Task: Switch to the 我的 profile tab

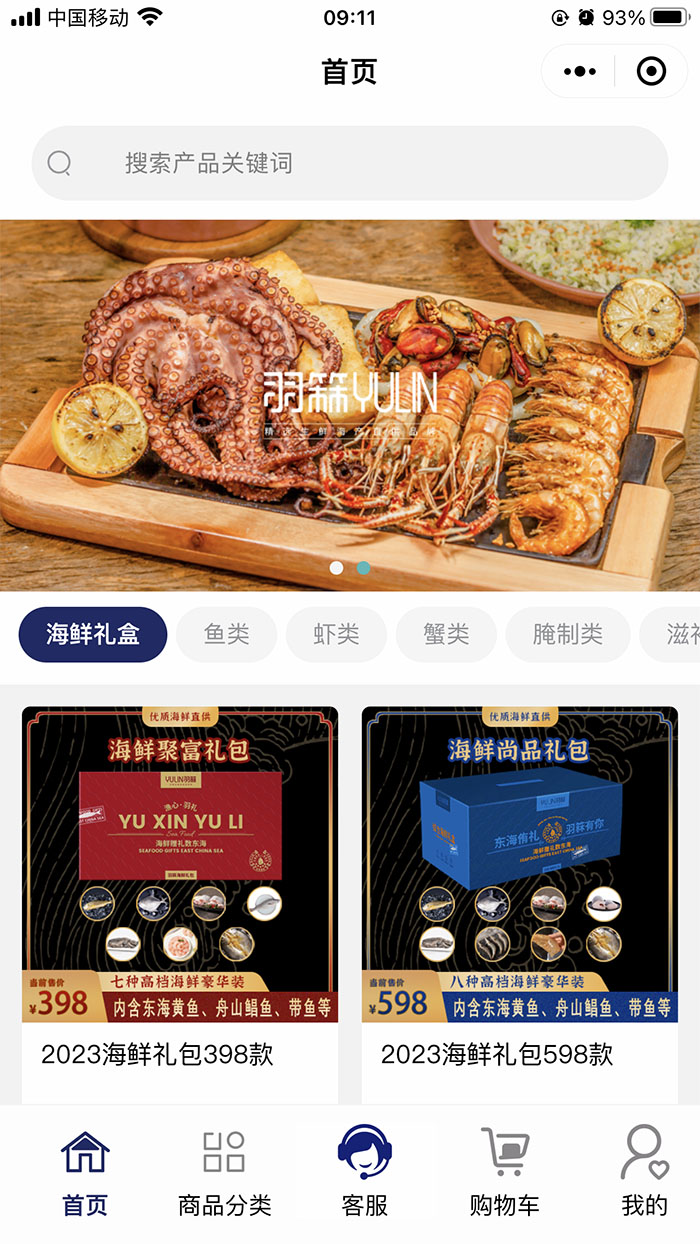Action: (644, 1172)
